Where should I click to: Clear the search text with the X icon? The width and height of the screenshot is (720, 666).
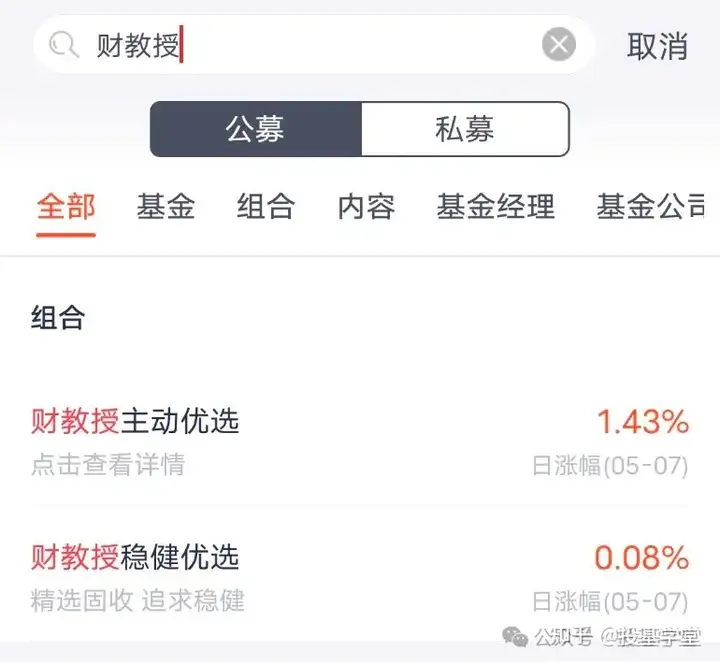point(559,45)
